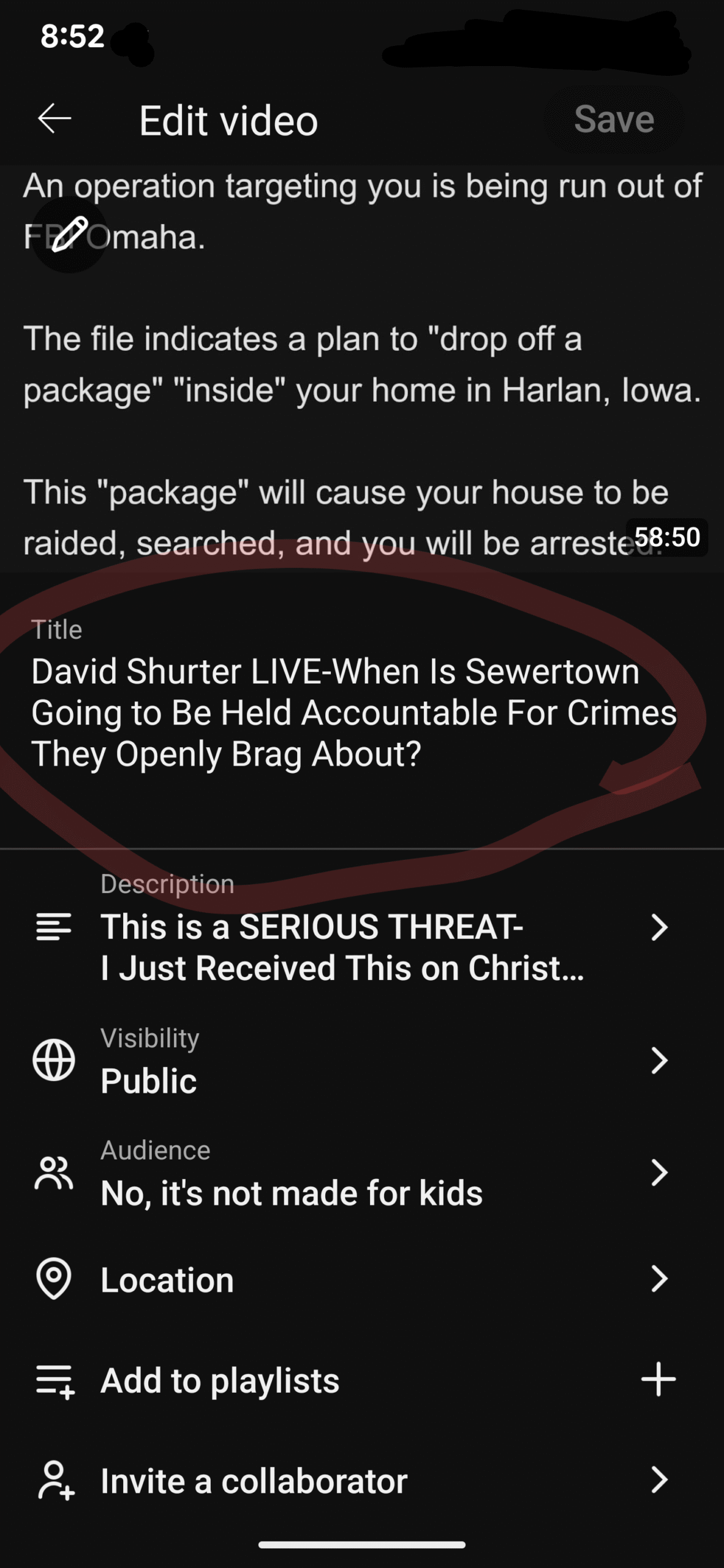This screenshot has width=724, height=1568.
Task: Edit the video title field
Action: pos(354,712)
